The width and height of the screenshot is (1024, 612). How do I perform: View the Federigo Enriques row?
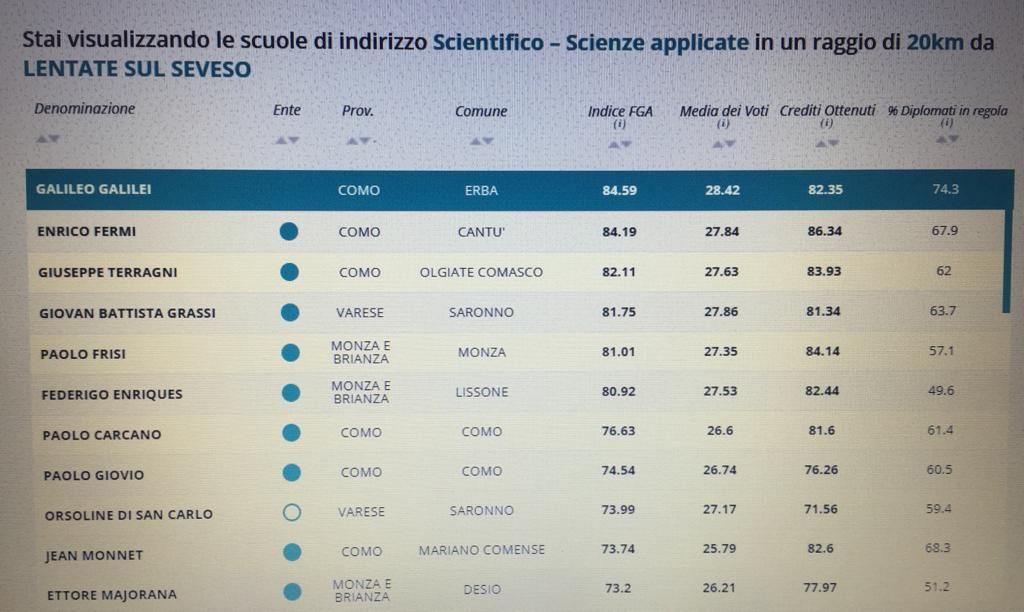[x=112, y=394]
